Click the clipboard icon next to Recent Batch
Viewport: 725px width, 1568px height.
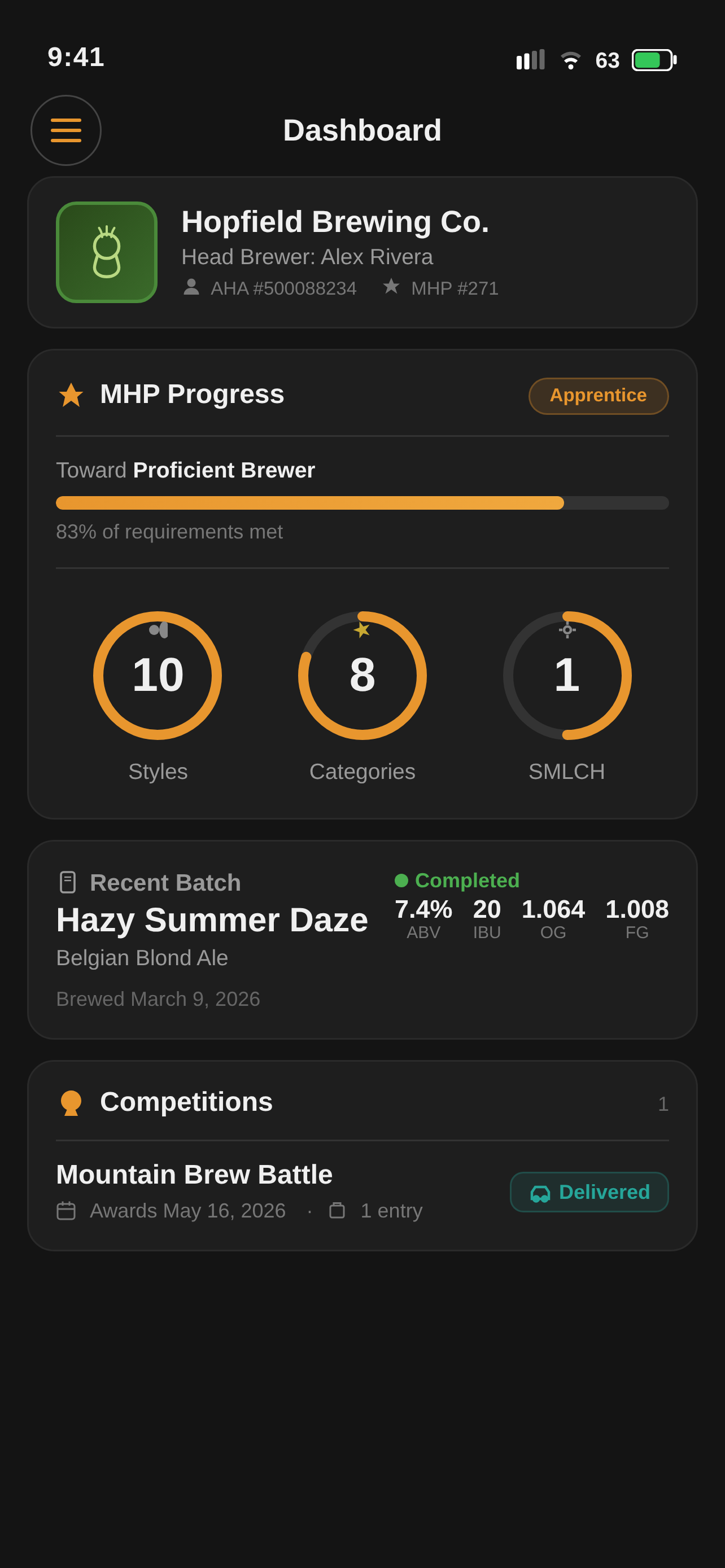point(67,881)
